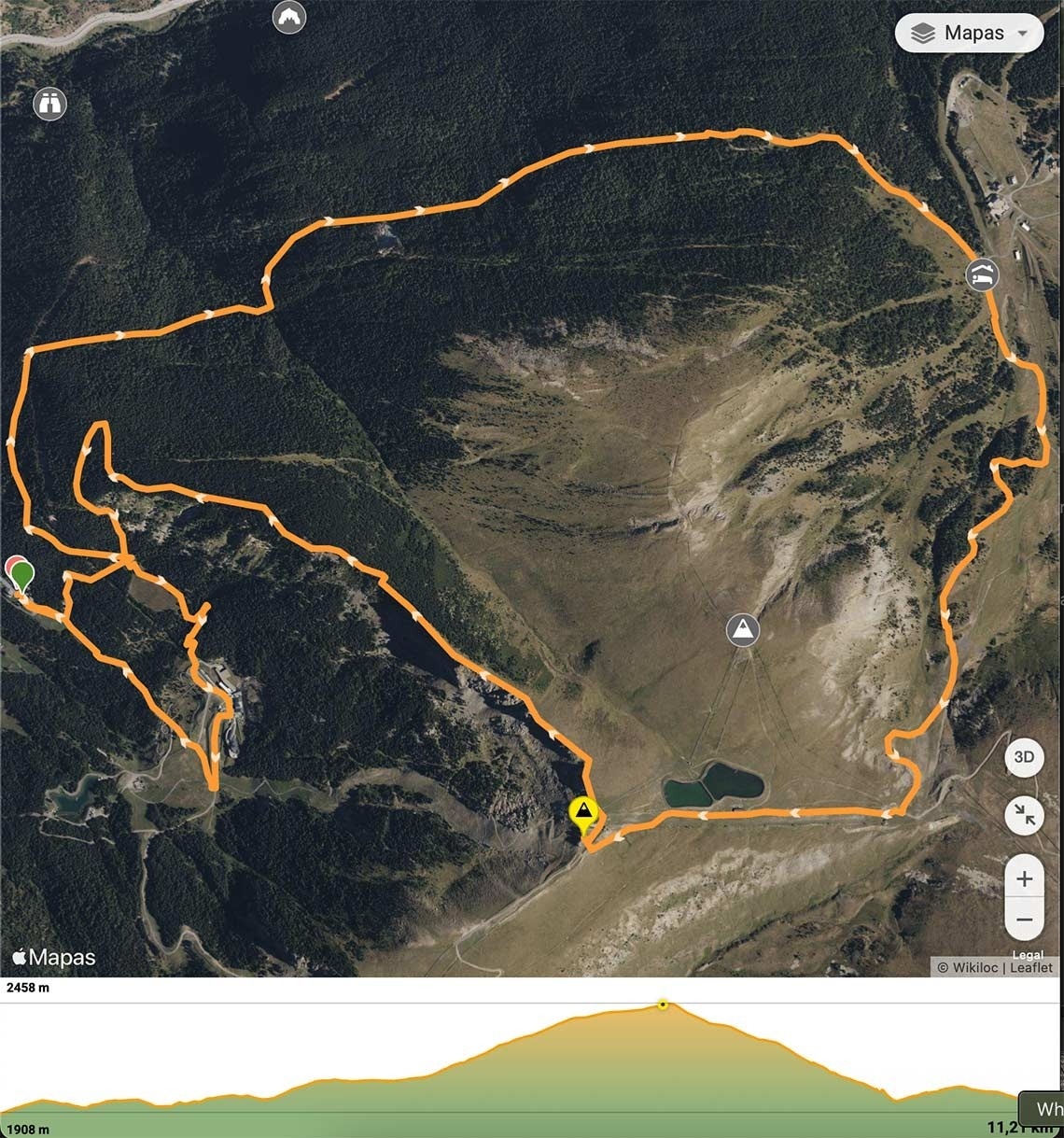The width and height of the screenshot is (1064, 1138).
Task: Select the highest point on elevation profile
Action: (x=663, y=1005)
